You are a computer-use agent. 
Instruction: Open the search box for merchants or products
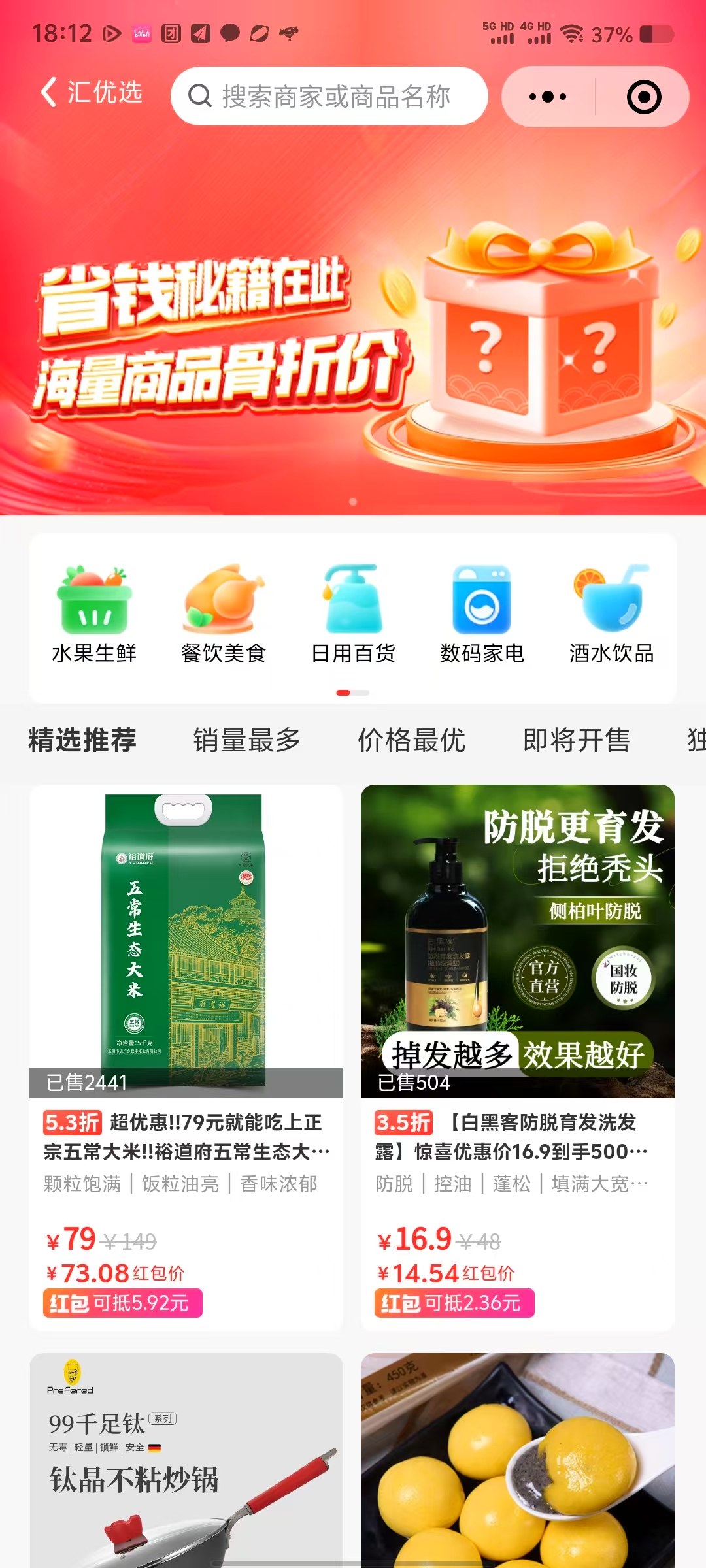[x=329, y=96]
